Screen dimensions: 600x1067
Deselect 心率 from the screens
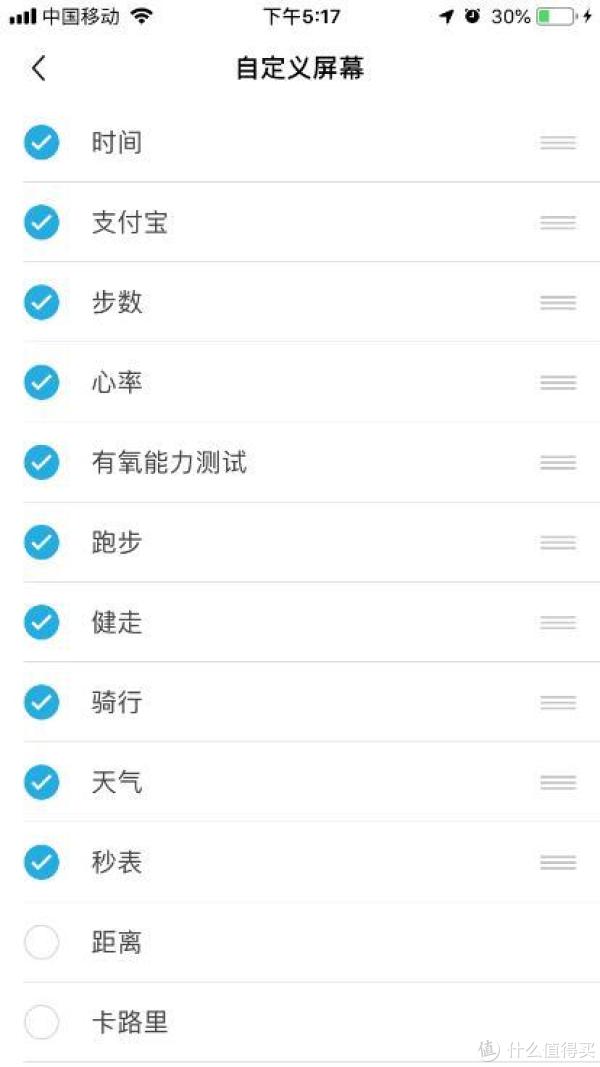[41, 382]
